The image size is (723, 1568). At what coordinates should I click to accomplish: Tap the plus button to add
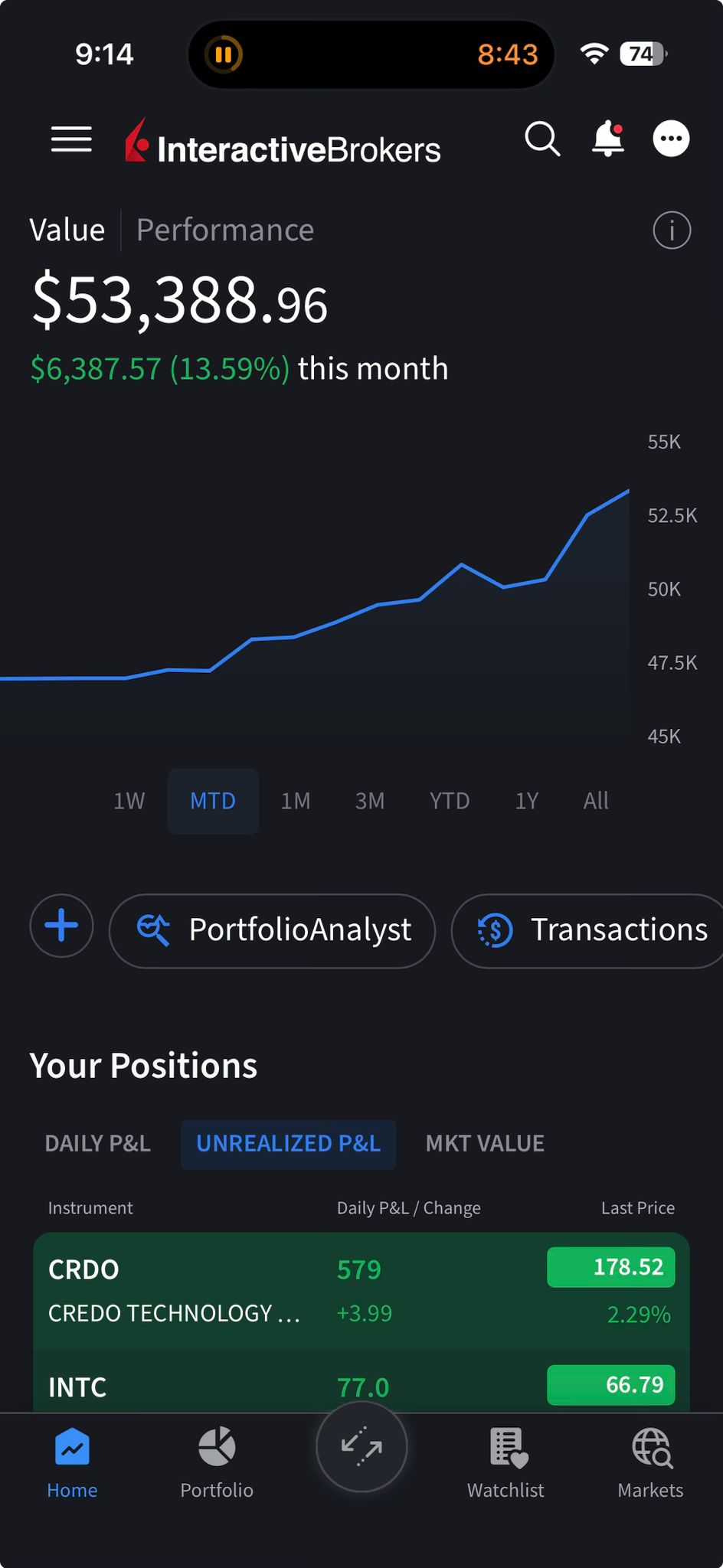pyautogui.click(x=61, y=926)
